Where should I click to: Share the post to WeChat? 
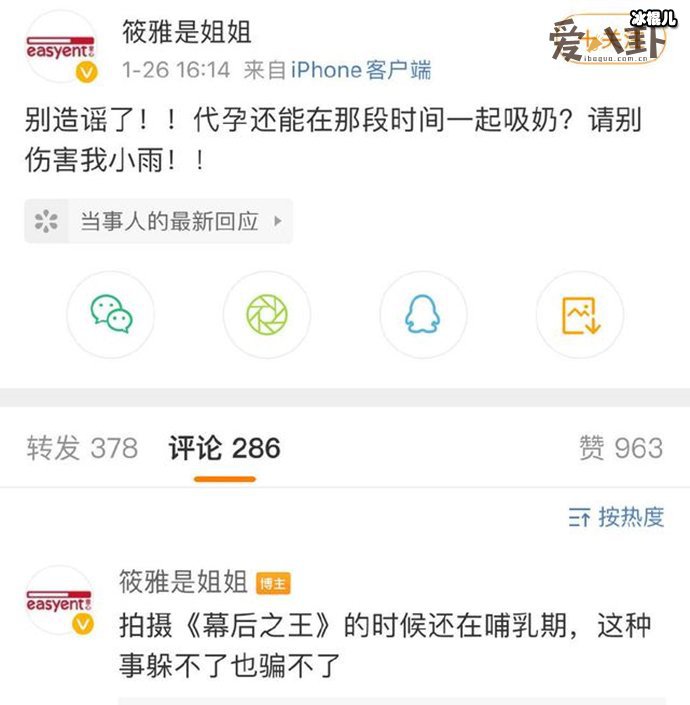(x=111, y=316)
